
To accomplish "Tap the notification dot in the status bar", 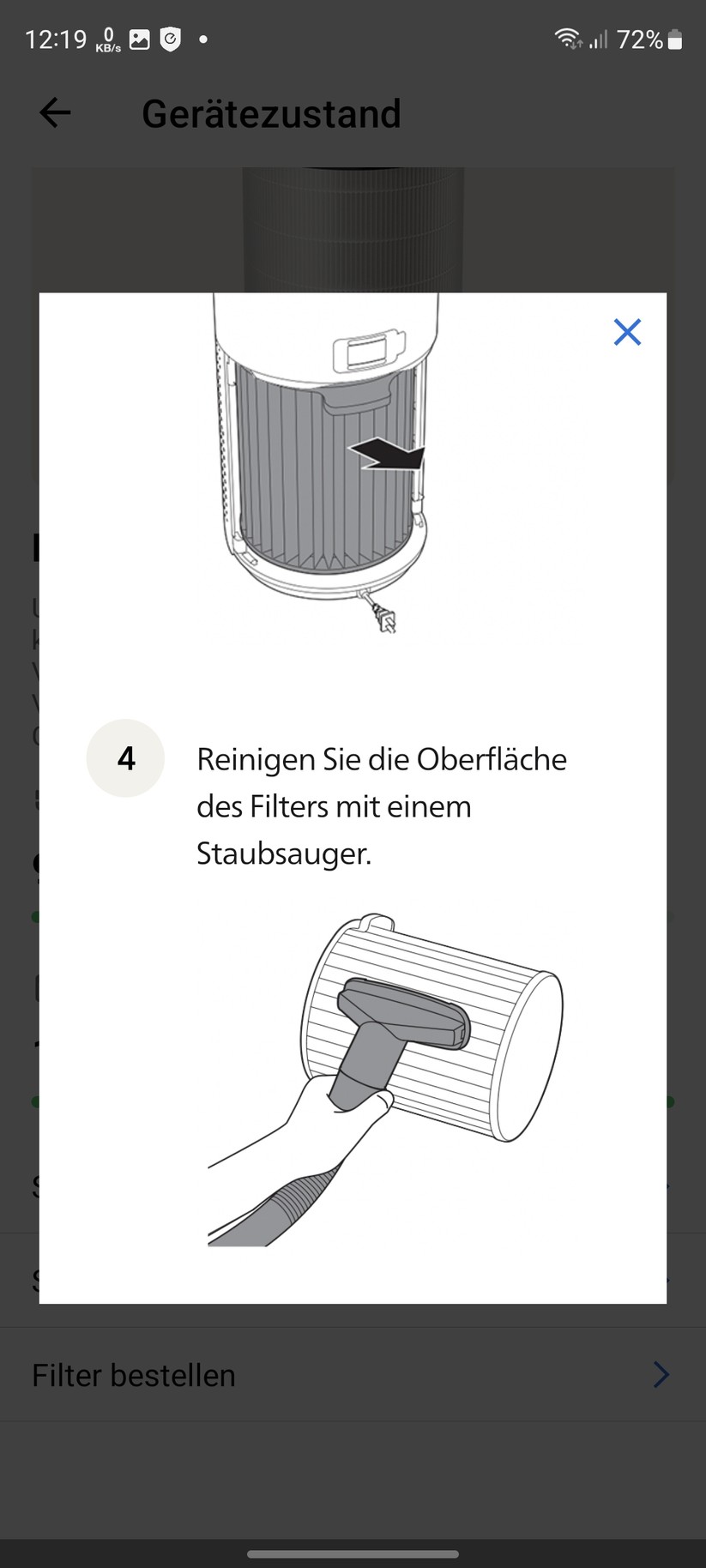I will pos(203,39).
